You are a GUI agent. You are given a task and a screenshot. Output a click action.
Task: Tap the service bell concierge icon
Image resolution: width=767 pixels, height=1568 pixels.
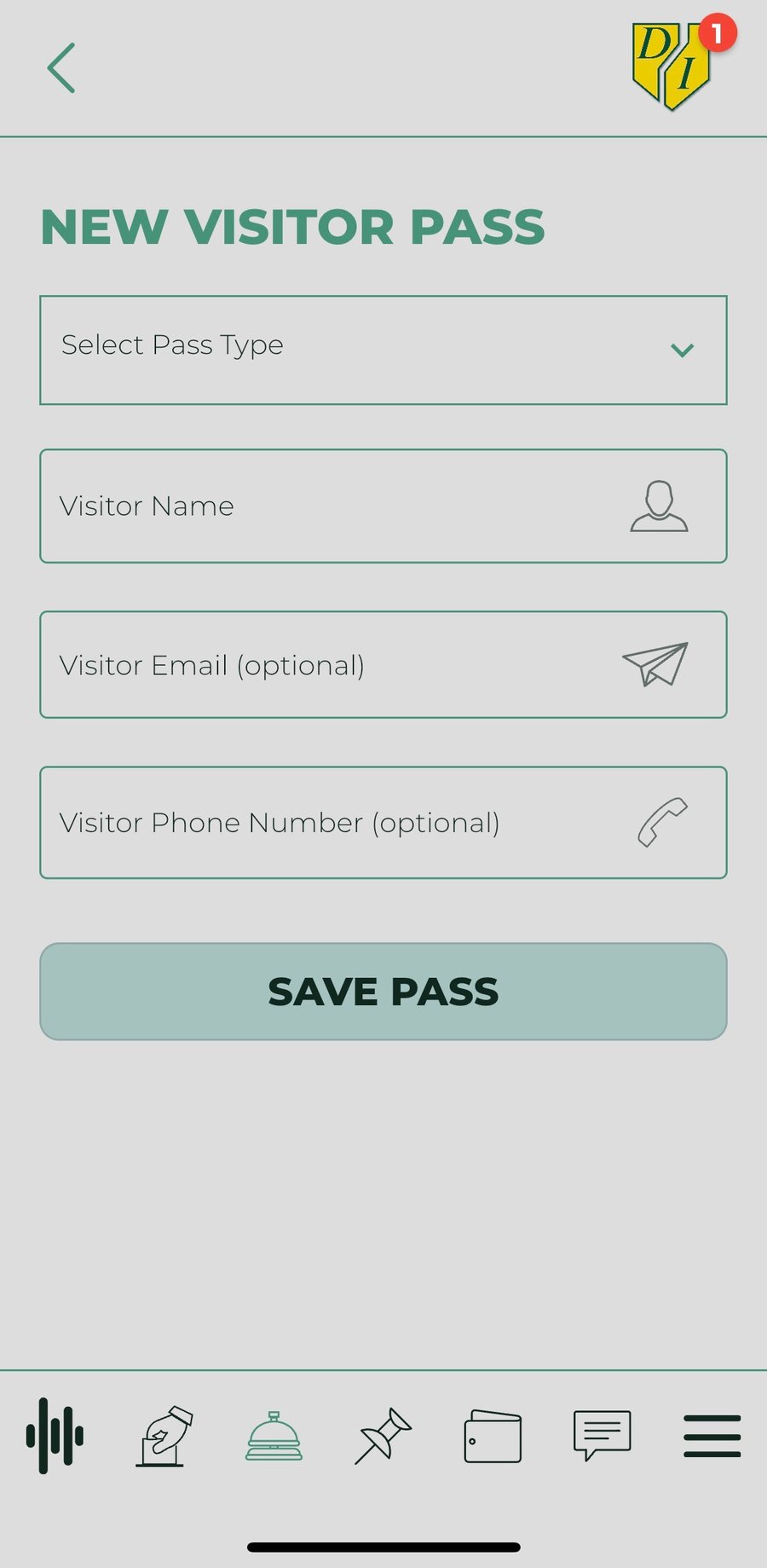[x=274, y=1436]
